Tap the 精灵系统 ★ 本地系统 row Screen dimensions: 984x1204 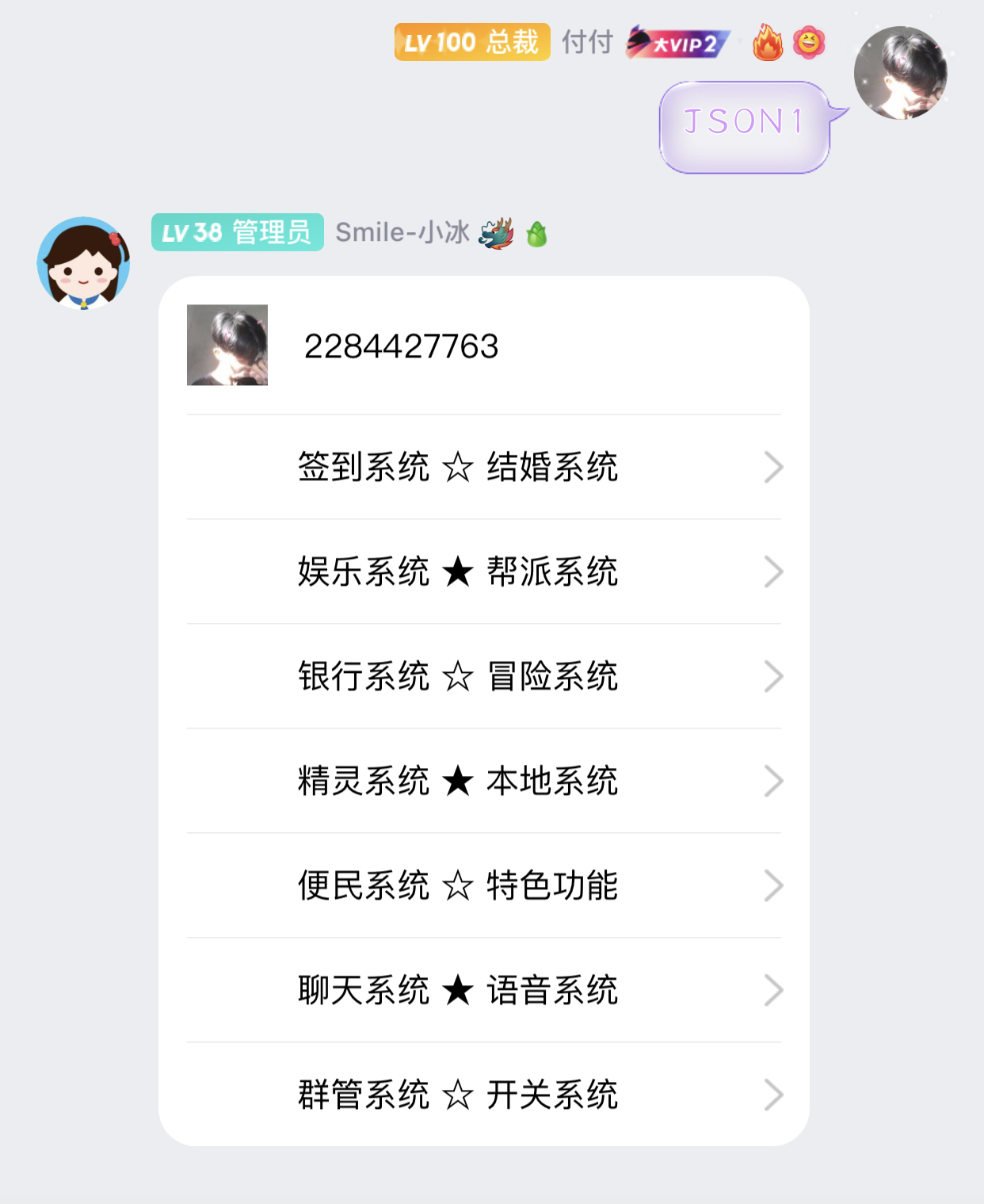tap(483, 781)
